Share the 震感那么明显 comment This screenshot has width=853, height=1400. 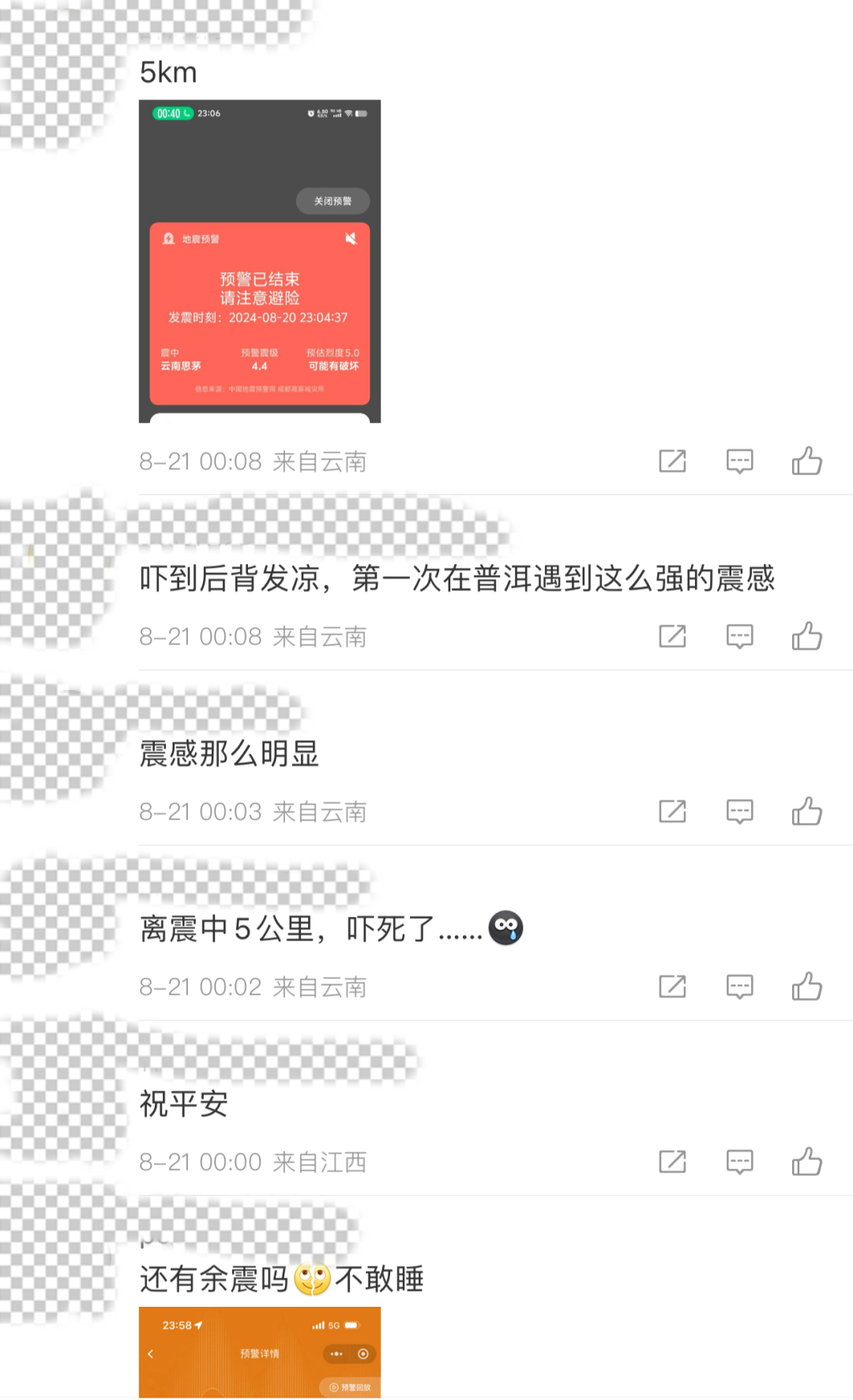click(x=672, y=811)
